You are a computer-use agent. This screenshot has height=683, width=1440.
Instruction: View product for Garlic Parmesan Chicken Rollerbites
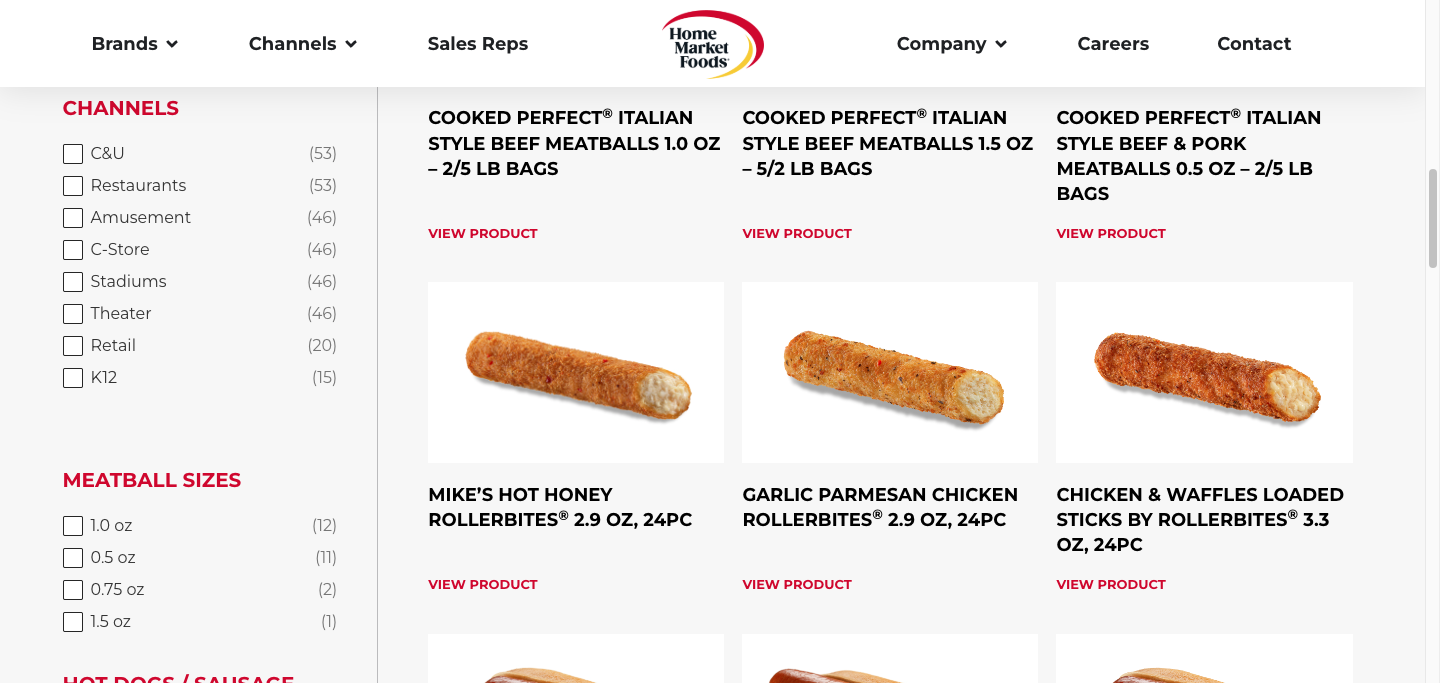pos(796,584)
